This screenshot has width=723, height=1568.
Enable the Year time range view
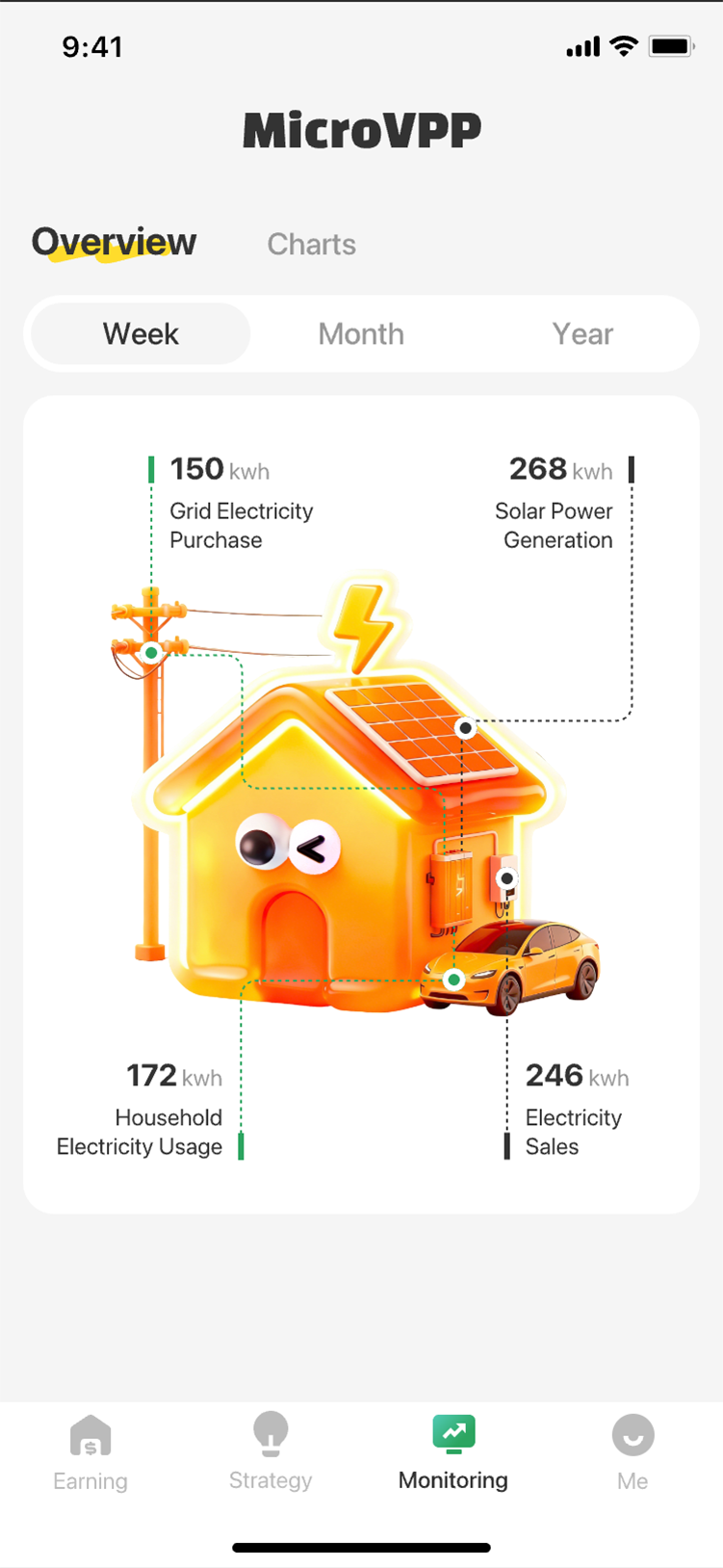582,334
